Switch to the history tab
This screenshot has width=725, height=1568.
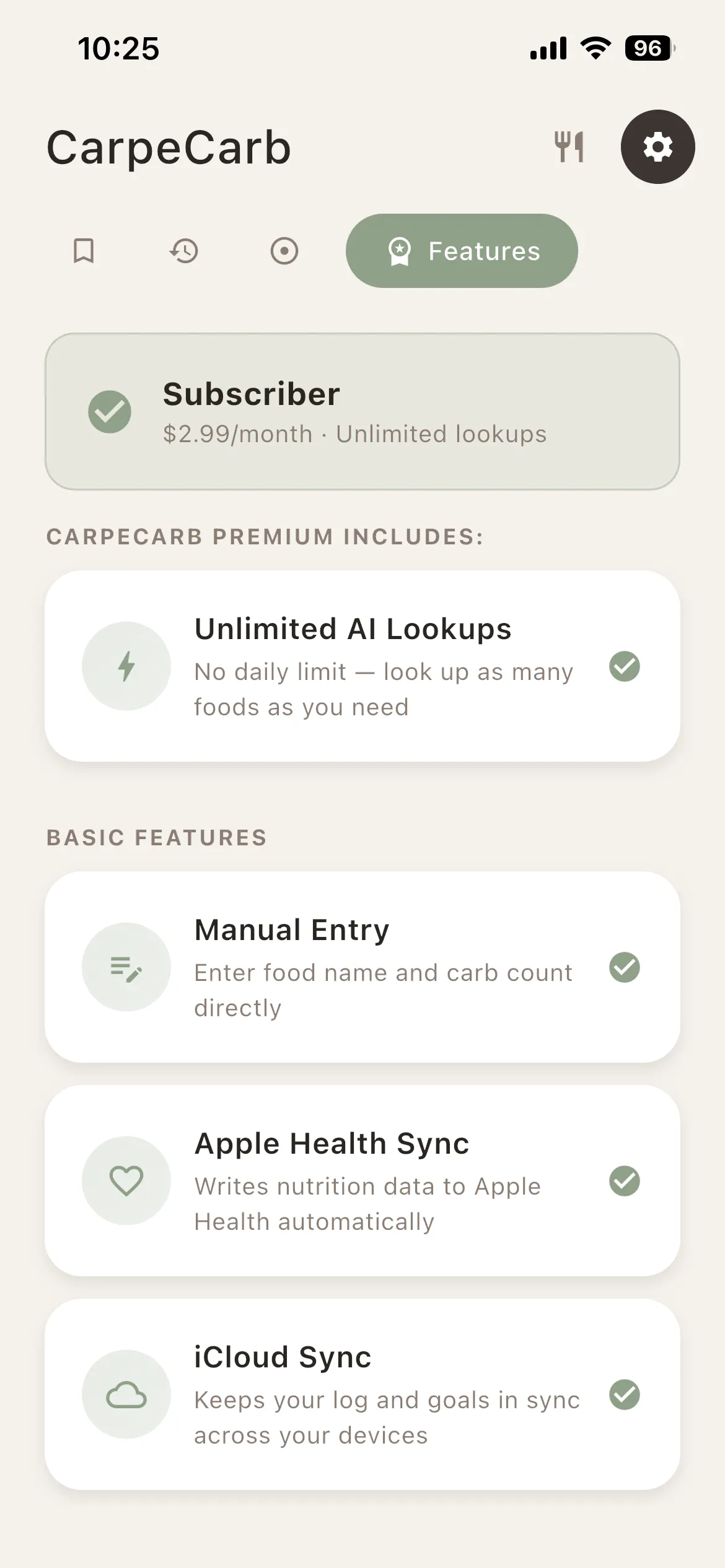click(x=184, y=251)
